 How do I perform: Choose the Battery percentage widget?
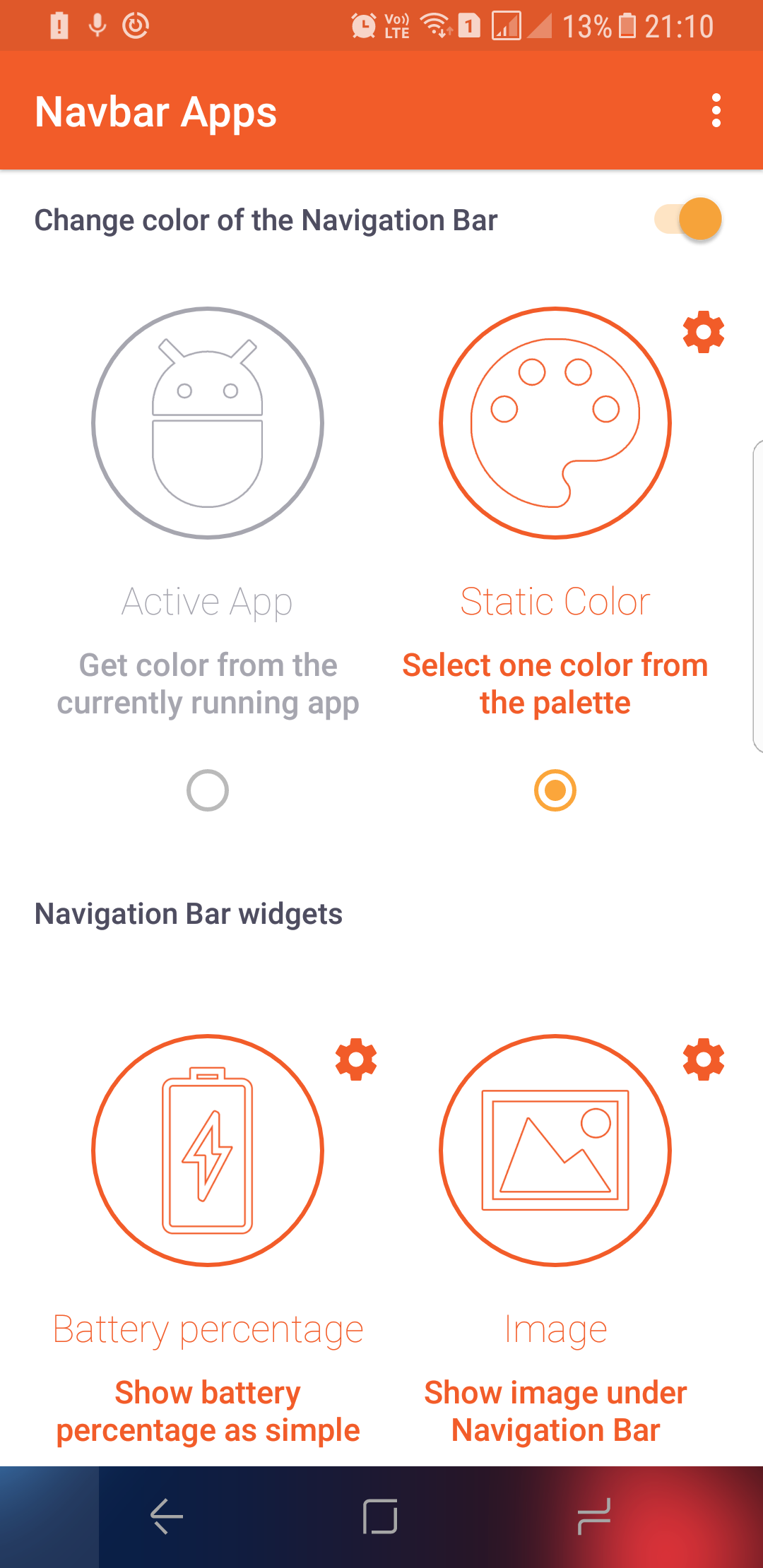pyautogui.click(x=208, y=1151)
